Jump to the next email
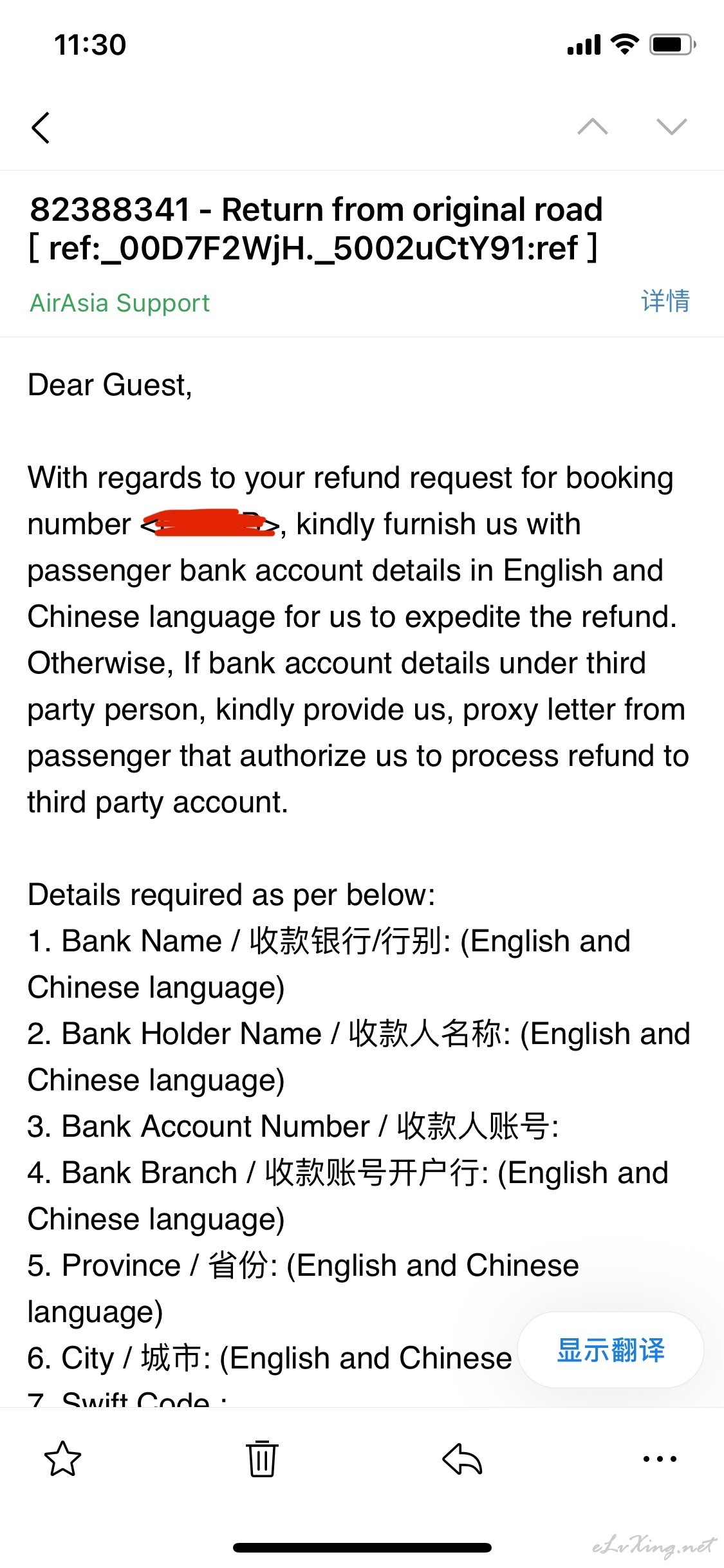This screenshot has width=724, height=1568. (x=672, y=127)
